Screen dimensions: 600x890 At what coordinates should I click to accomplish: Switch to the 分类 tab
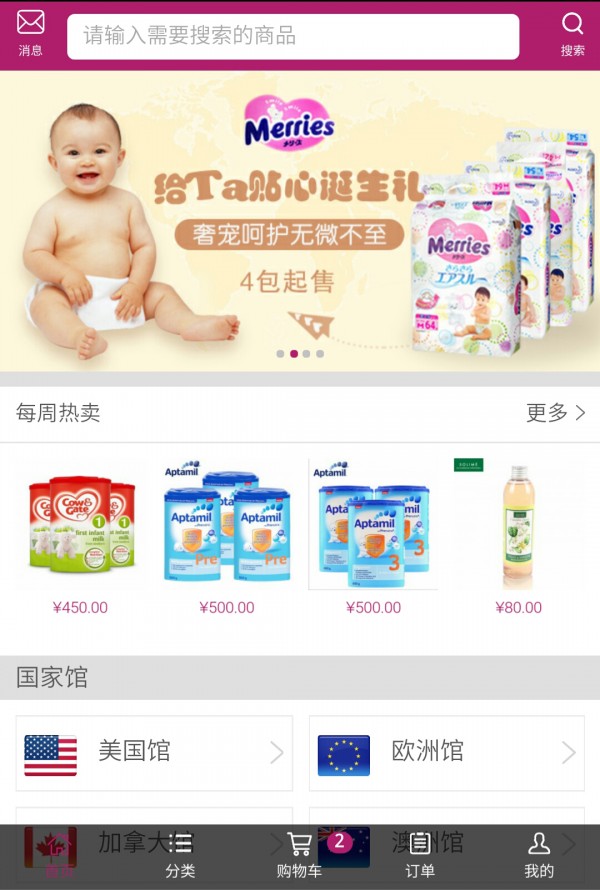tap(181, 855)
